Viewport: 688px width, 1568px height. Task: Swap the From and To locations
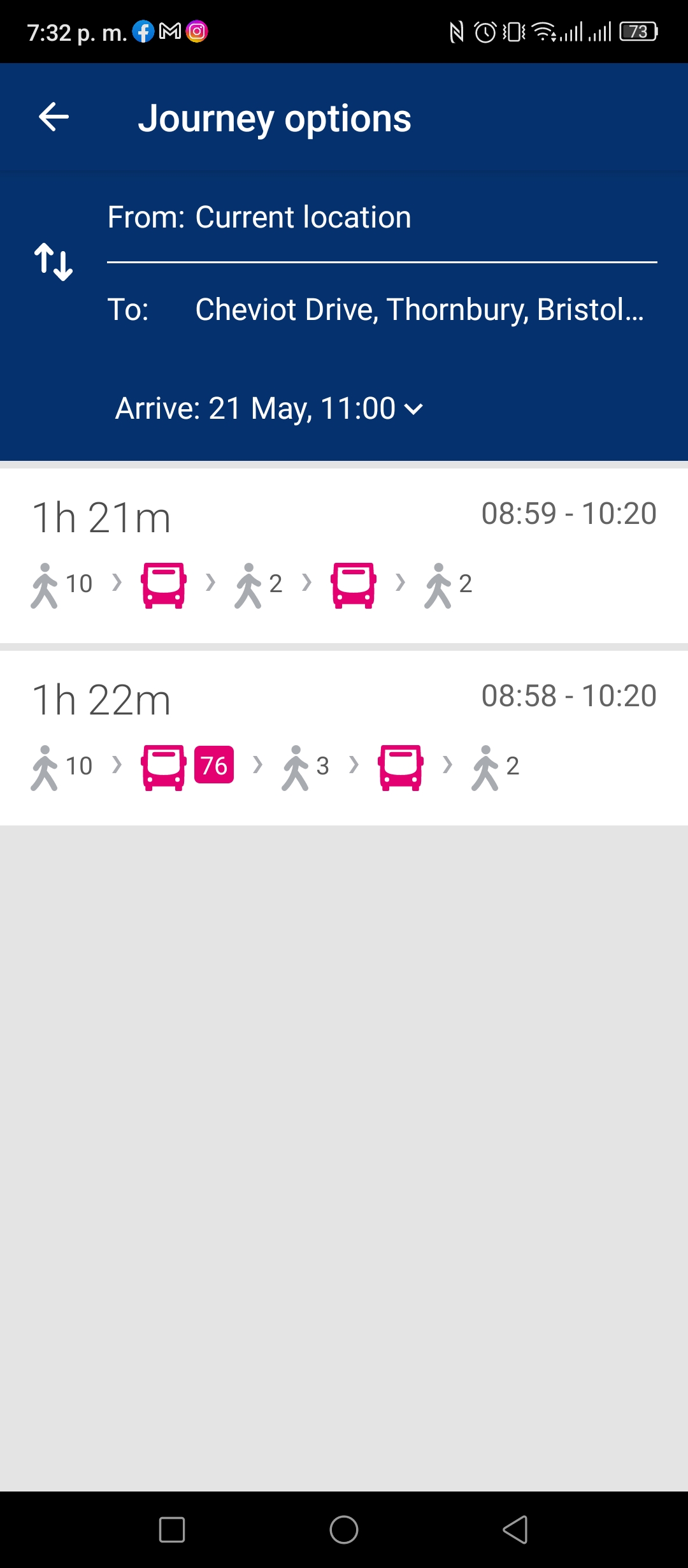pos(54,262)
